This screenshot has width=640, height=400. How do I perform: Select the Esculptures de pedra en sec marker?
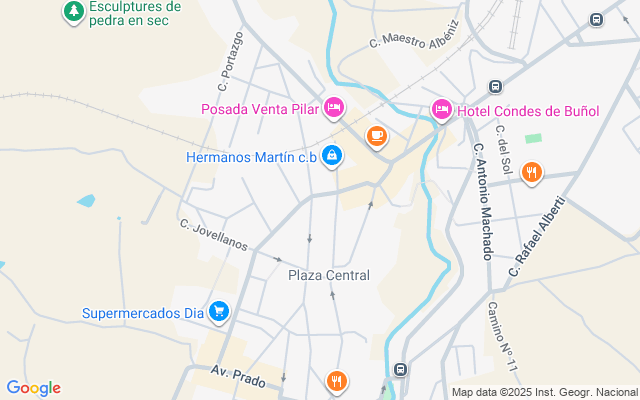73,12
